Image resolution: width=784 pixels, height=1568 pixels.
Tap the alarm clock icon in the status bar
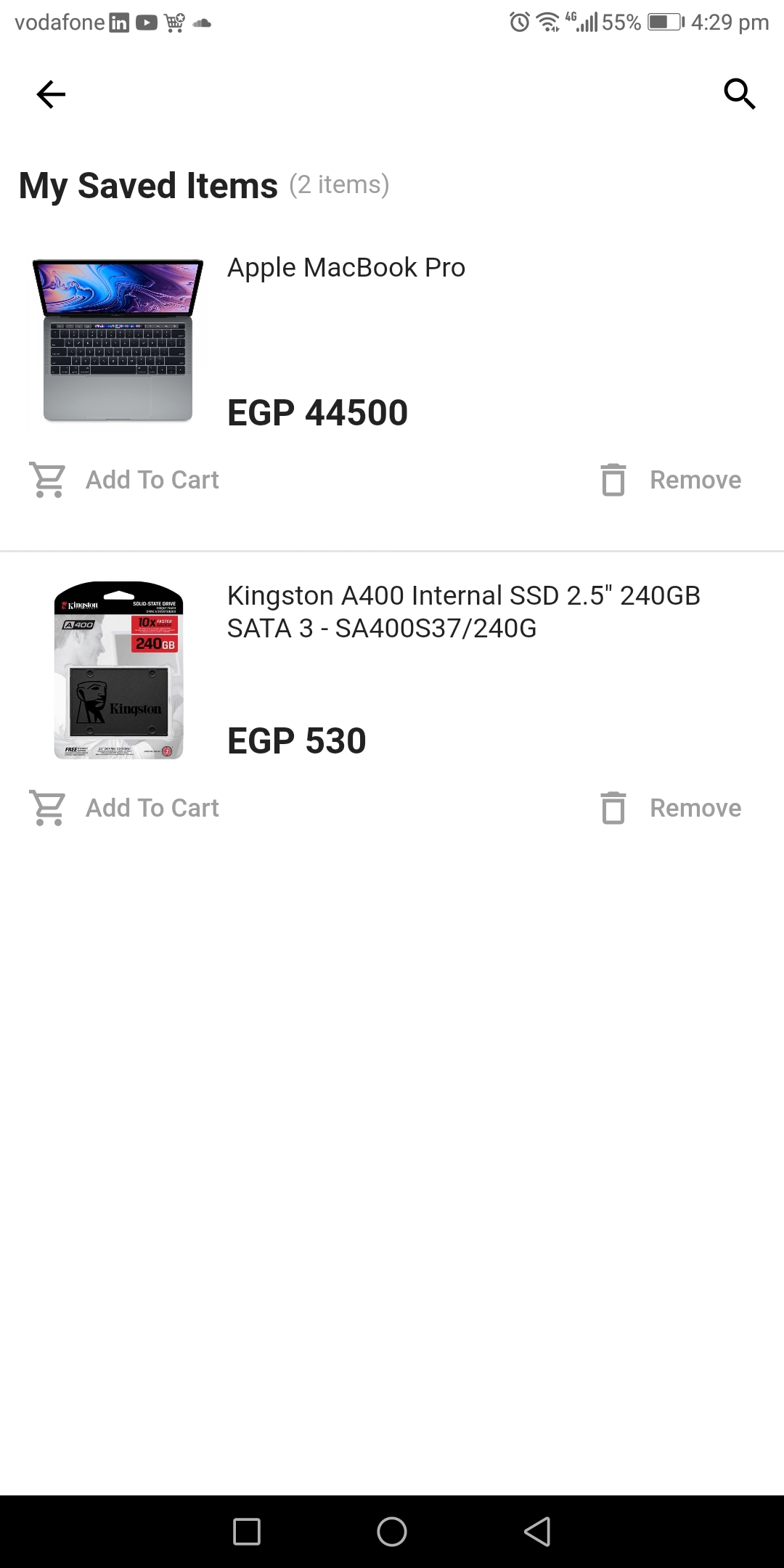coord(519,23)
